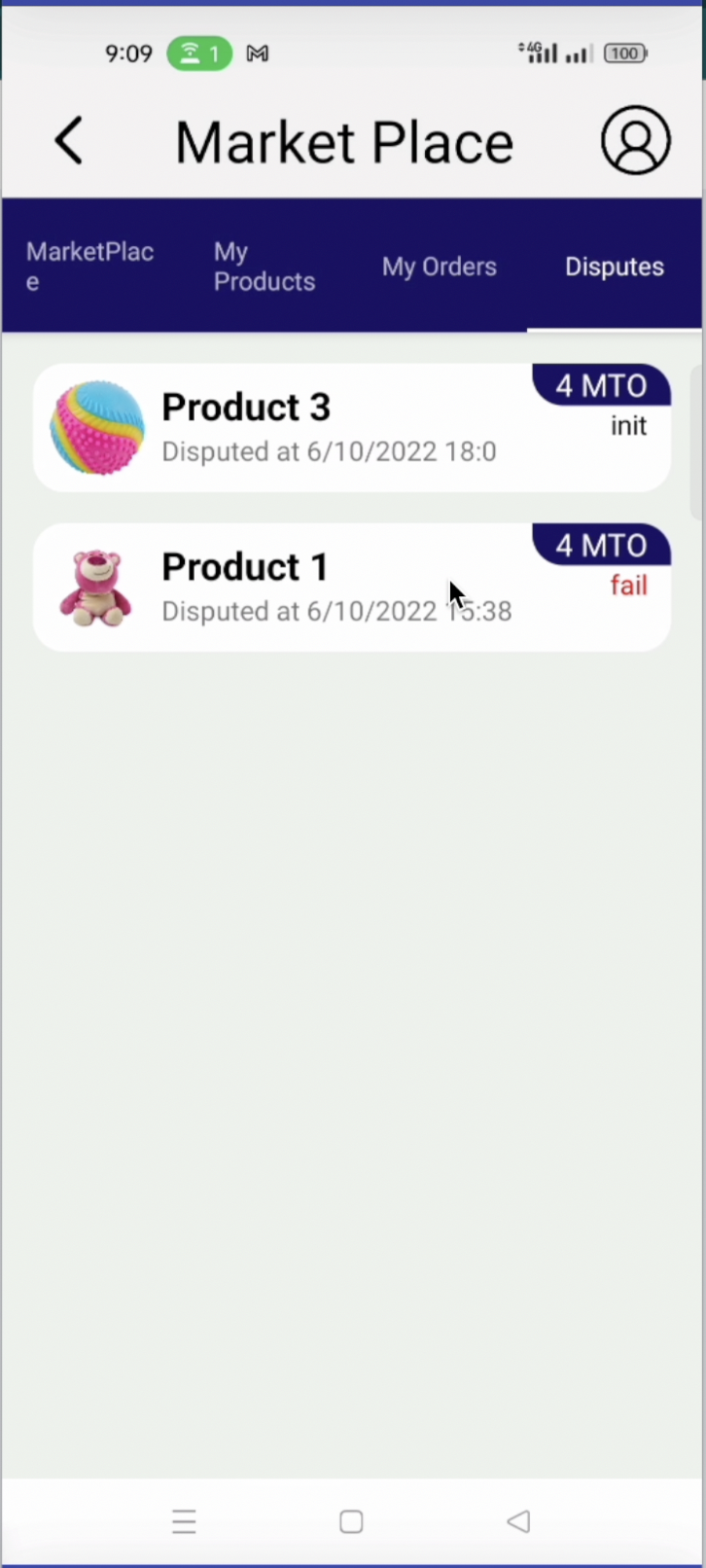Go back using the header arrow
The width and height of the screenshot is (706, 1568).
coord(69,142)
